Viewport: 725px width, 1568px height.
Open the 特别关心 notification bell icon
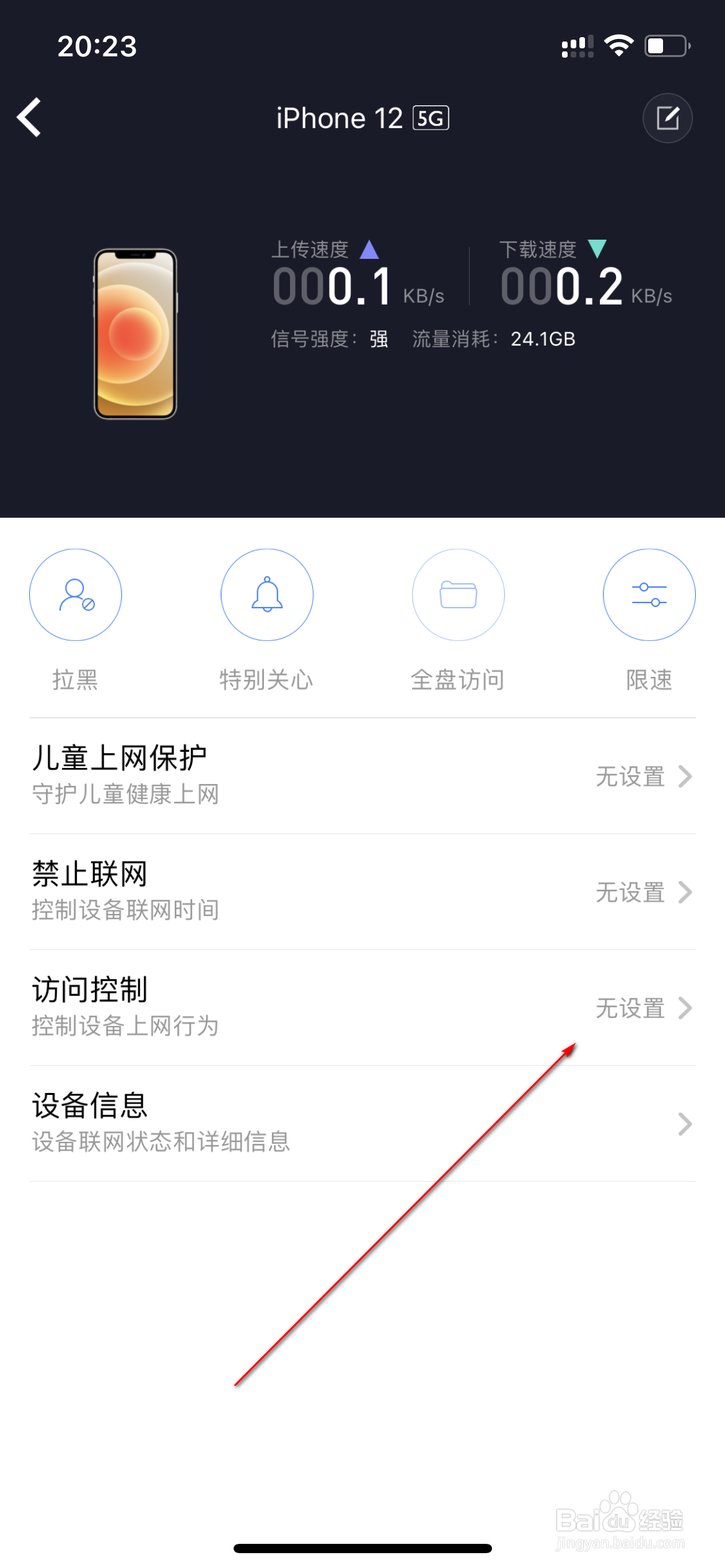[x=266, y=594]
